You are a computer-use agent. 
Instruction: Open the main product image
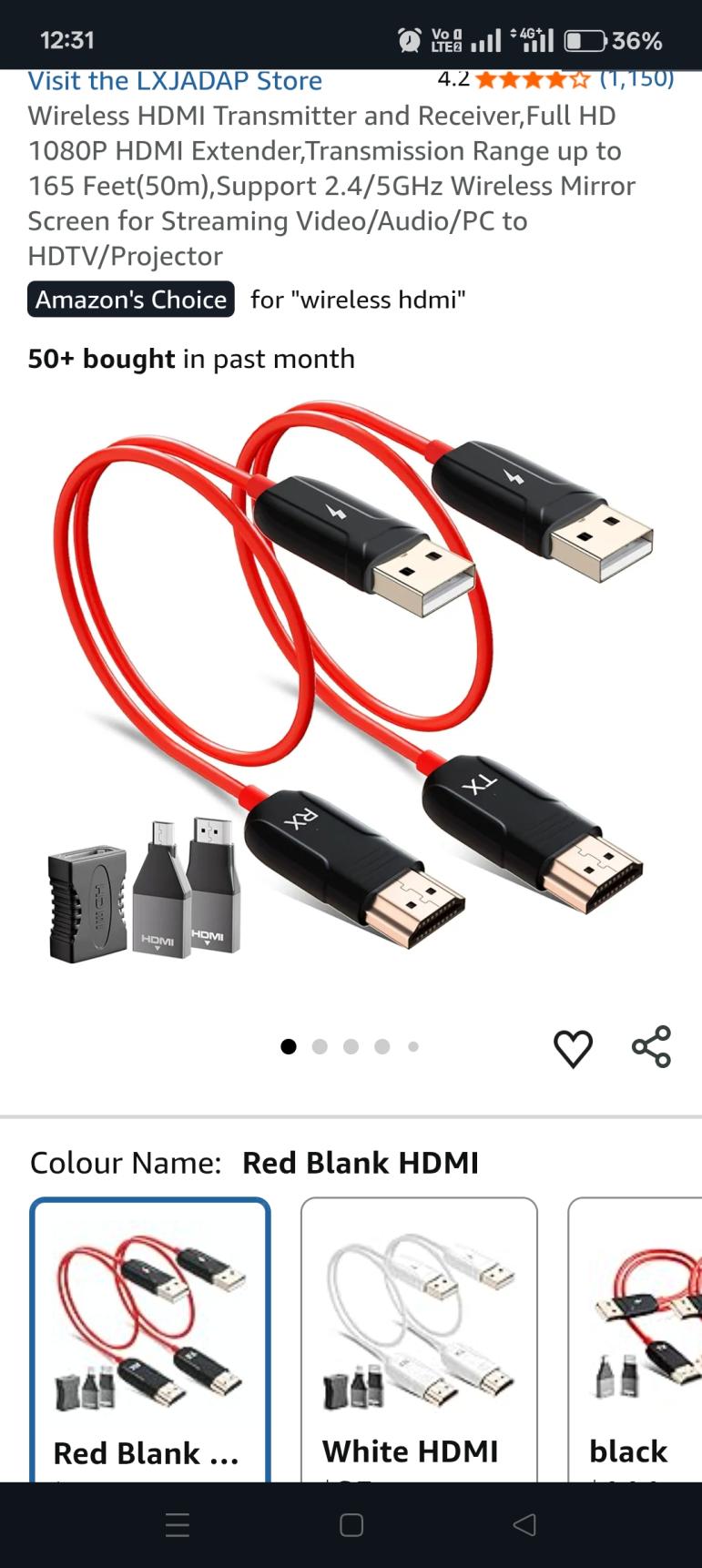click(x=351, y=683)
